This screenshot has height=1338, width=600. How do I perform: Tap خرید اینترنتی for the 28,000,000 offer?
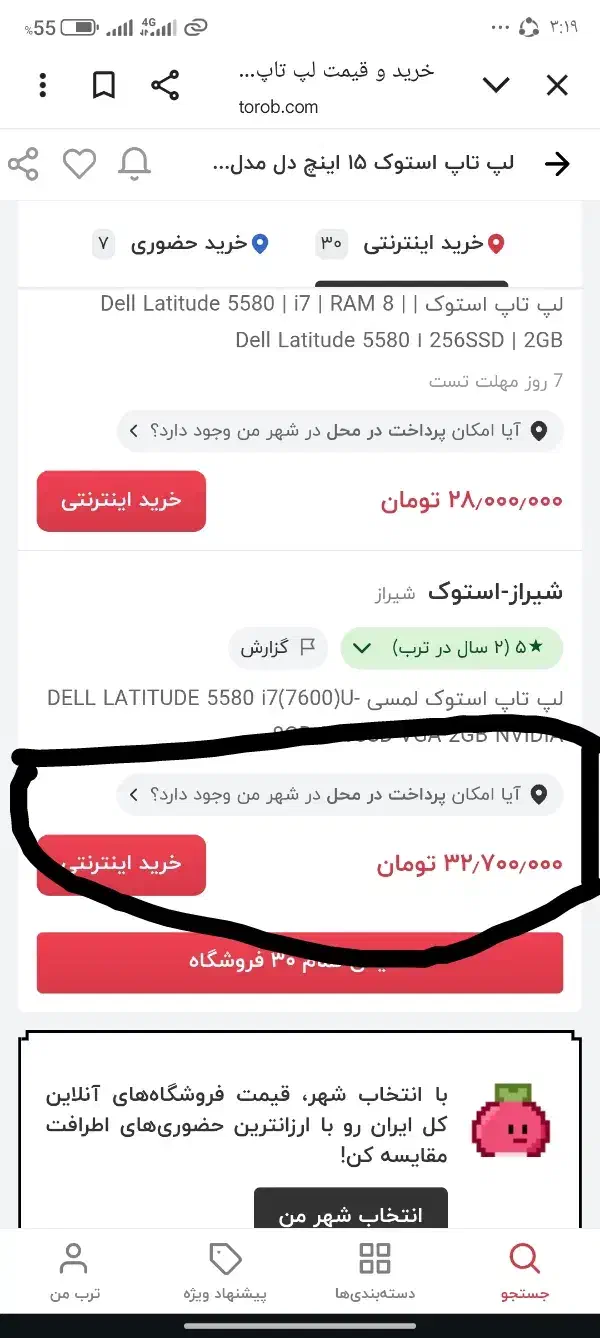[121, 501]
